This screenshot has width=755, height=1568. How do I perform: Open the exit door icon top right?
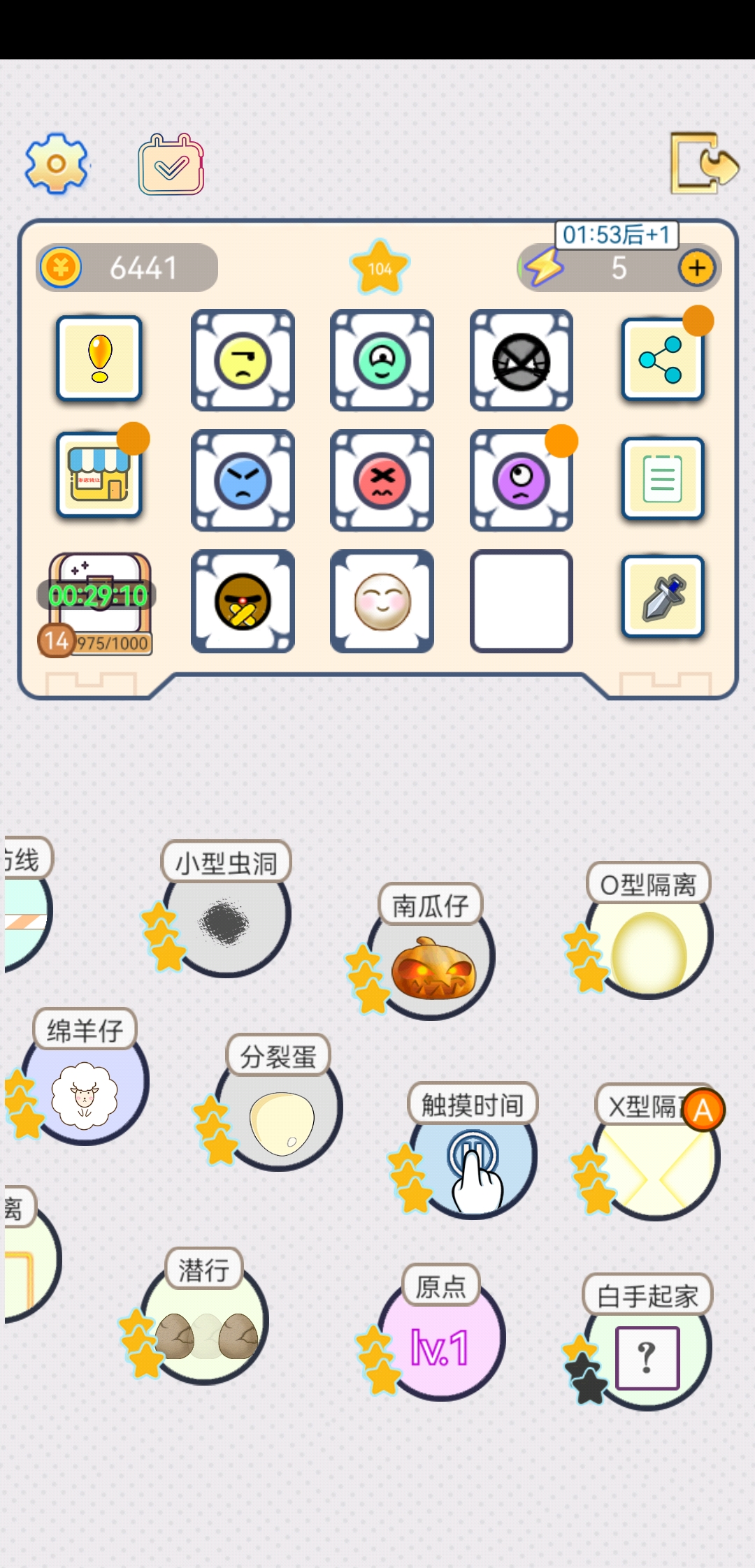point(703,164)
